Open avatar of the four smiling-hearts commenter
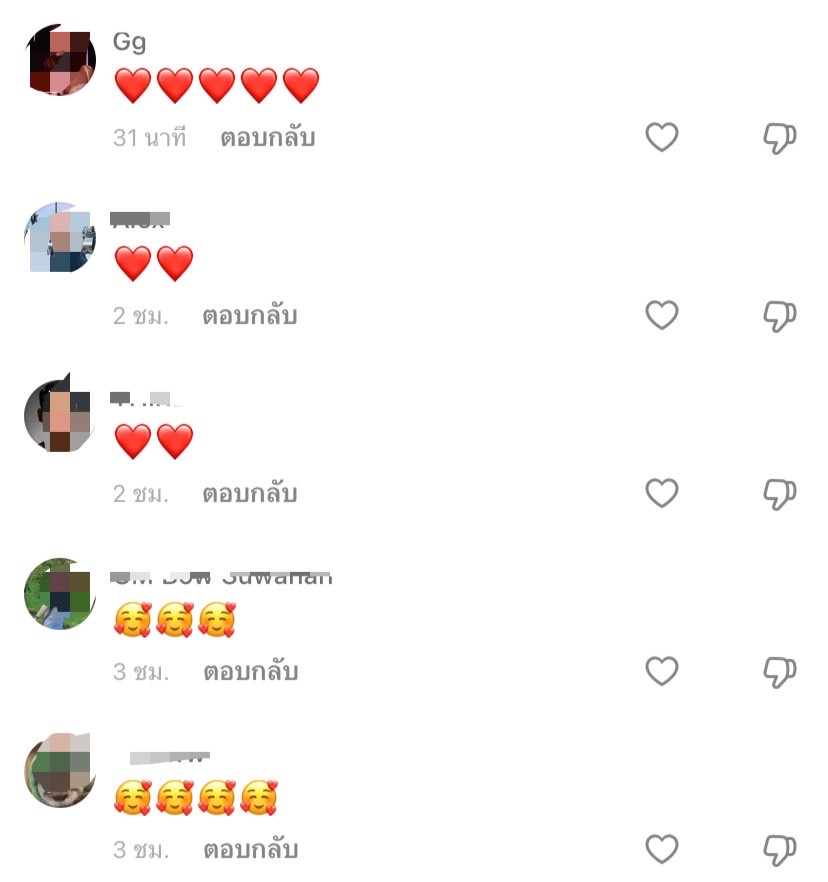The height and width of the screenshot is (882, 828). click(x=60, y=770)
